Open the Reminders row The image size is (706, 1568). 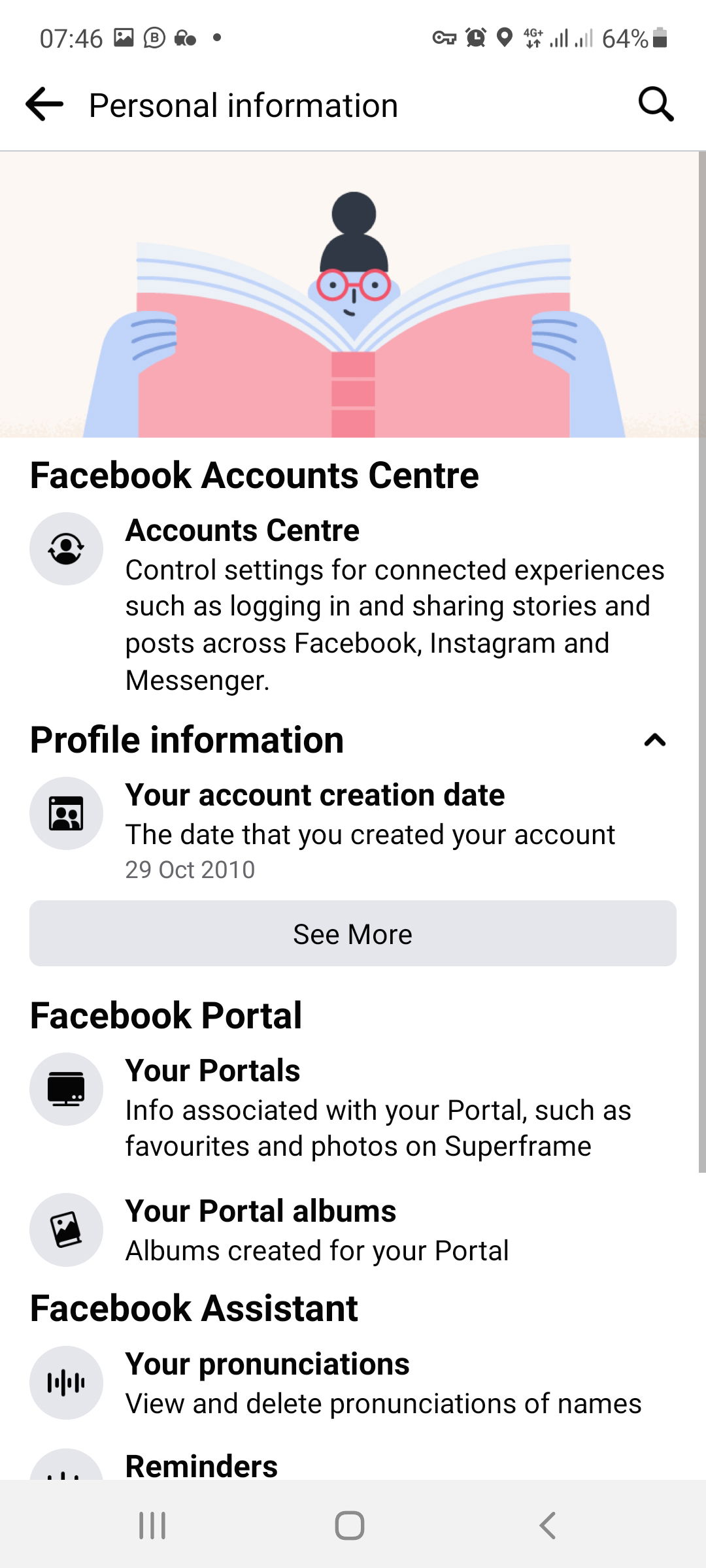tap(353, 1465)
